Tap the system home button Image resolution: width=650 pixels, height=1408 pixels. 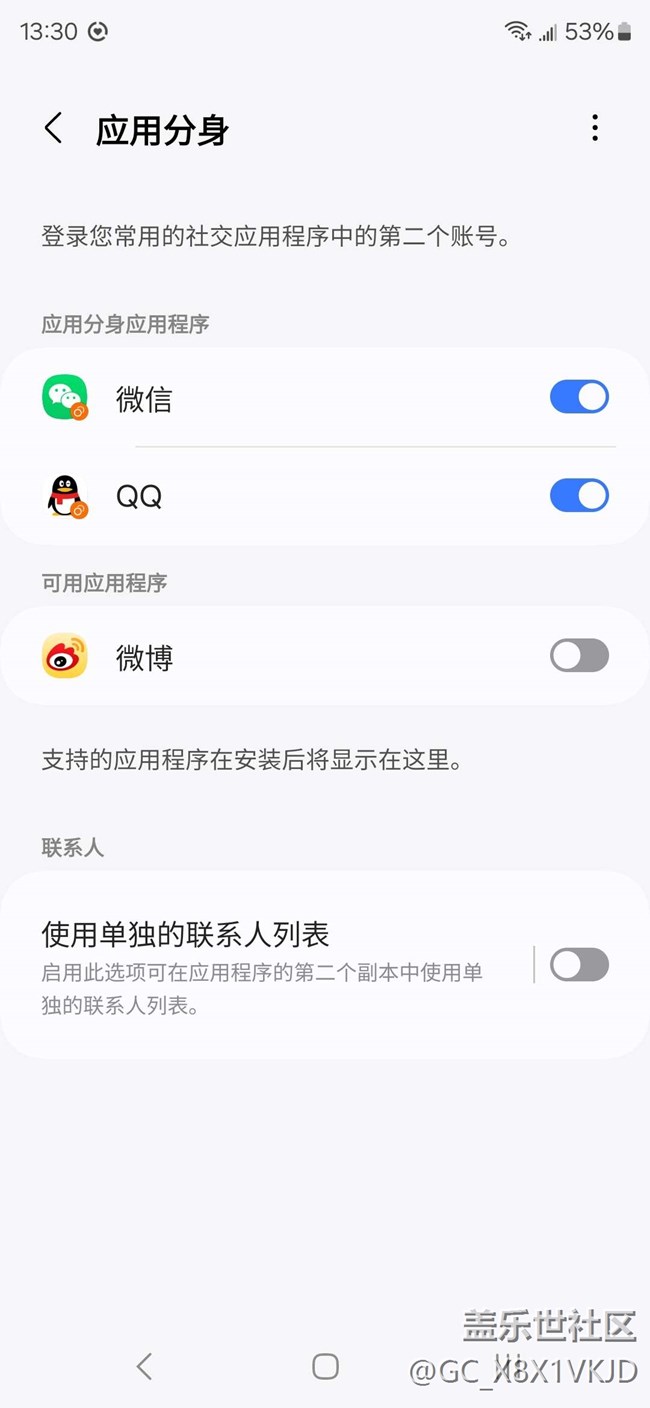click(x=325, y=1366)
